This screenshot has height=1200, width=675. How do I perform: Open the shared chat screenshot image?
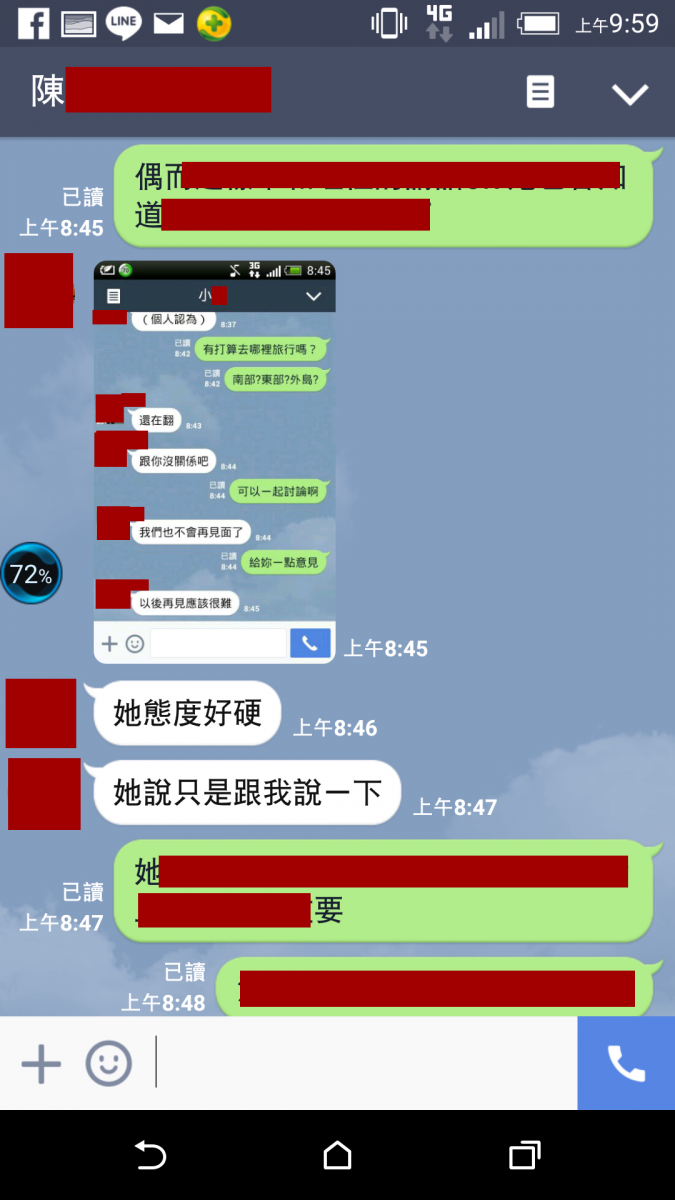214,460
